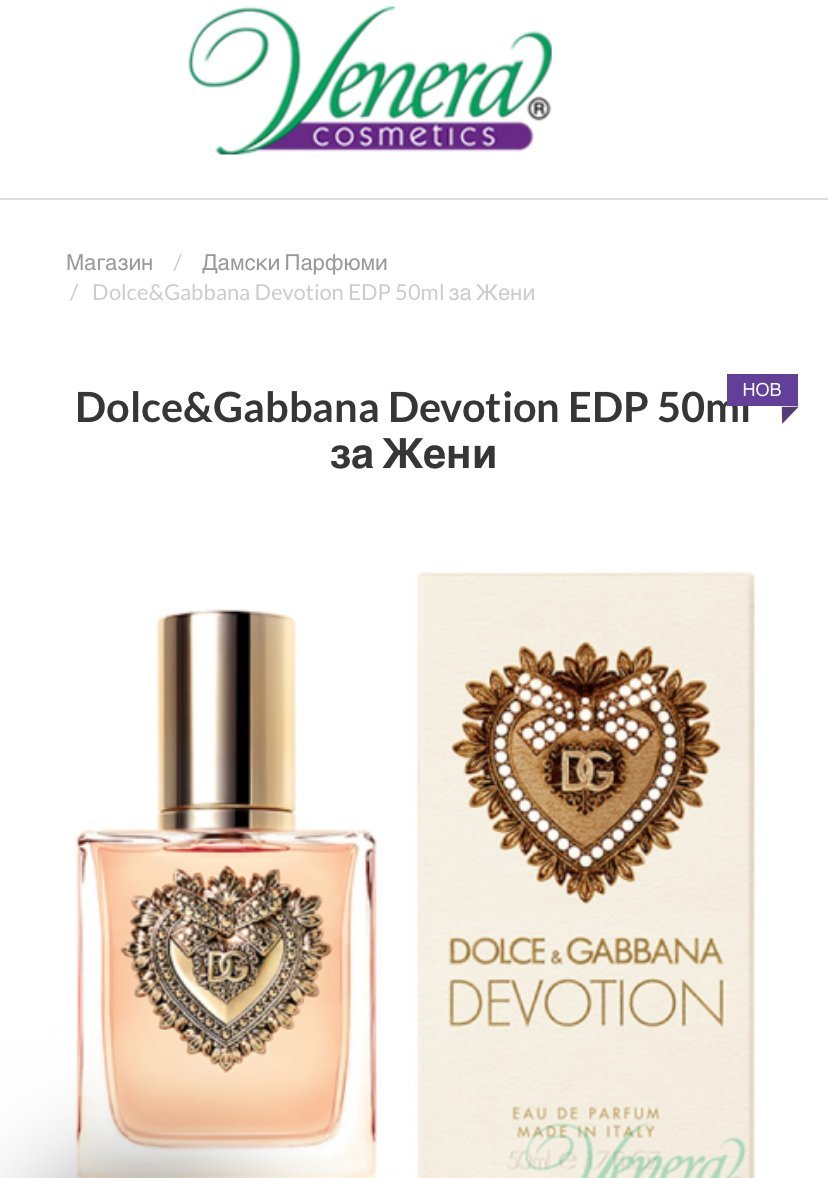The width and height of the screenshot is (828, 1178).
Task: Go to the Магазин breadcrumb link
Action: pos(109,263)
